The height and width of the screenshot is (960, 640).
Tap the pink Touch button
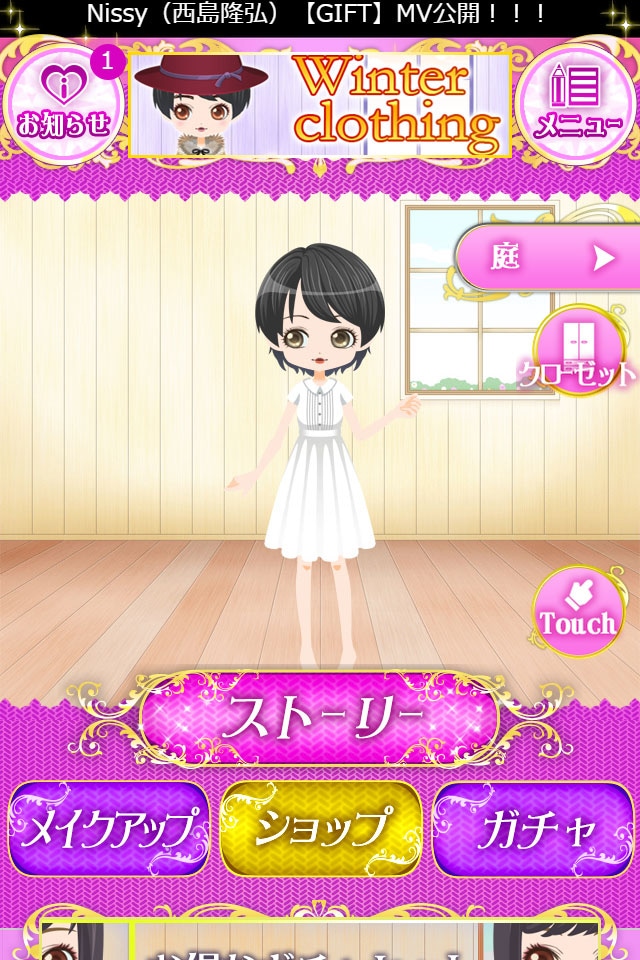coord(577,610)
